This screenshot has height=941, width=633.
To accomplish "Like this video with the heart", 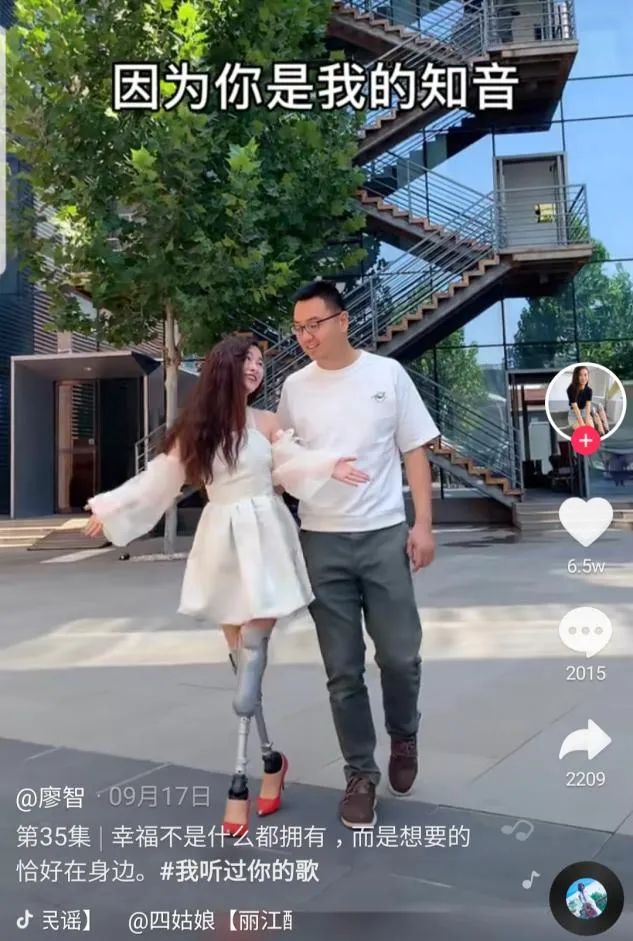I will (586, 521).
